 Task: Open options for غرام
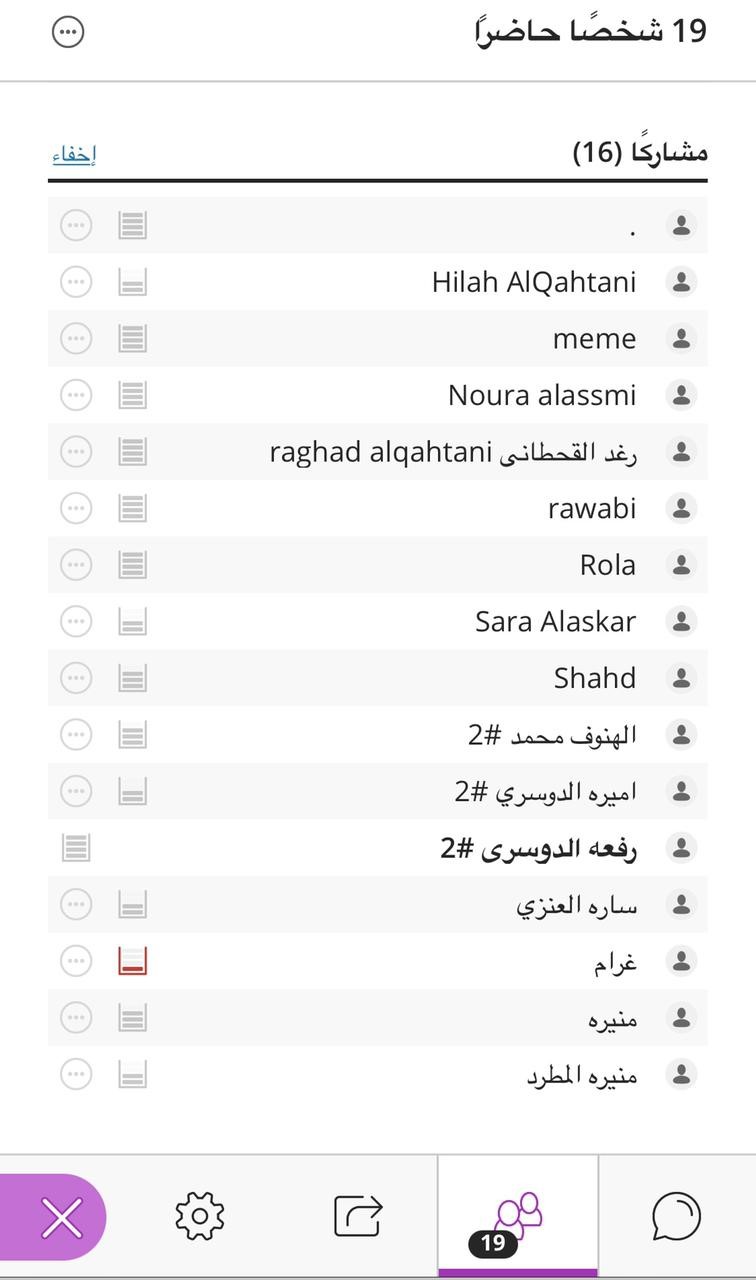click(76, 961)
